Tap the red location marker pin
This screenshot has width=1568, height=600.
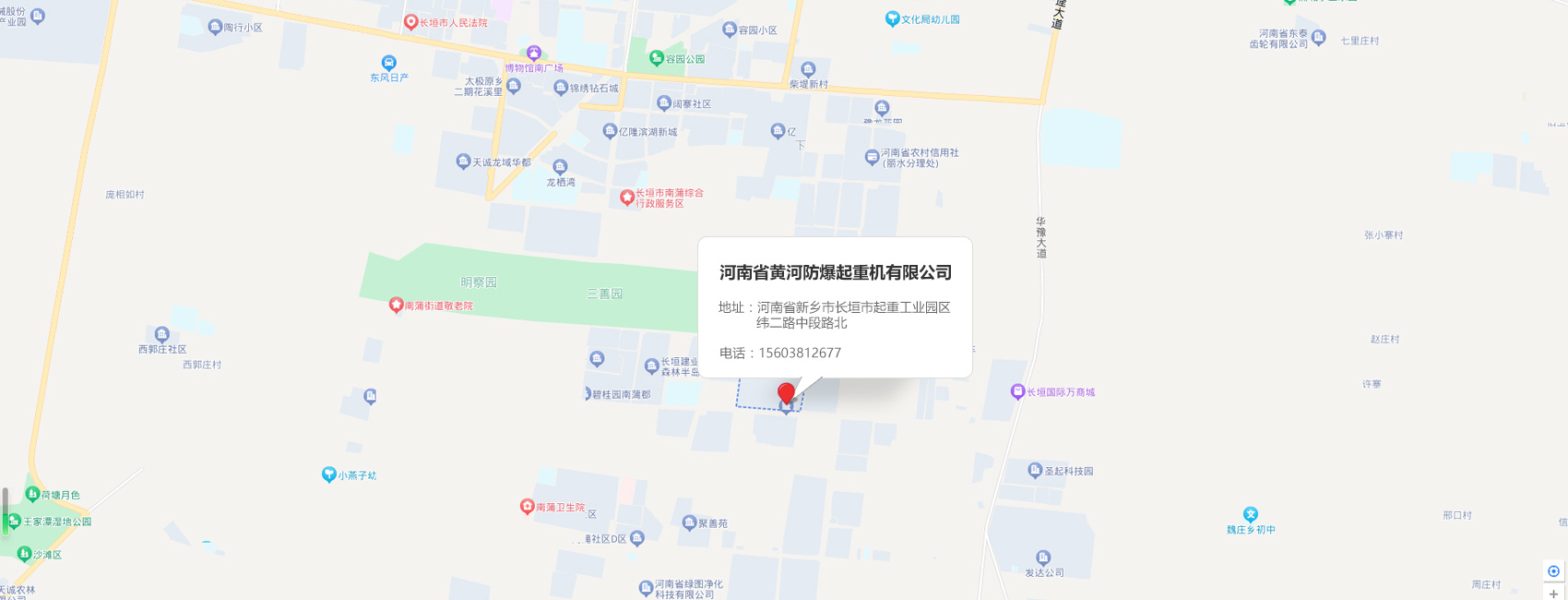coord(786,394)
